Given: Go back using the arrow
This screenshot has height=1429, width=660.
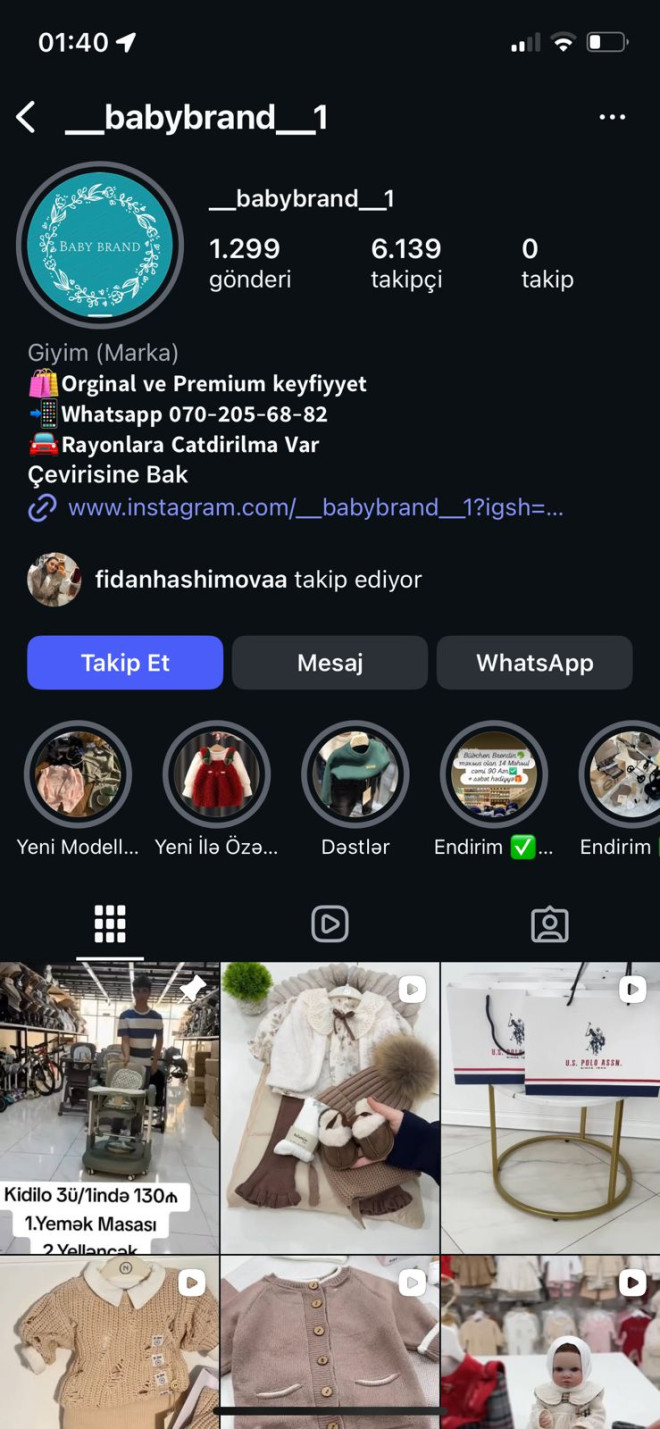Looking at the screenshot, I should point(27,117).
